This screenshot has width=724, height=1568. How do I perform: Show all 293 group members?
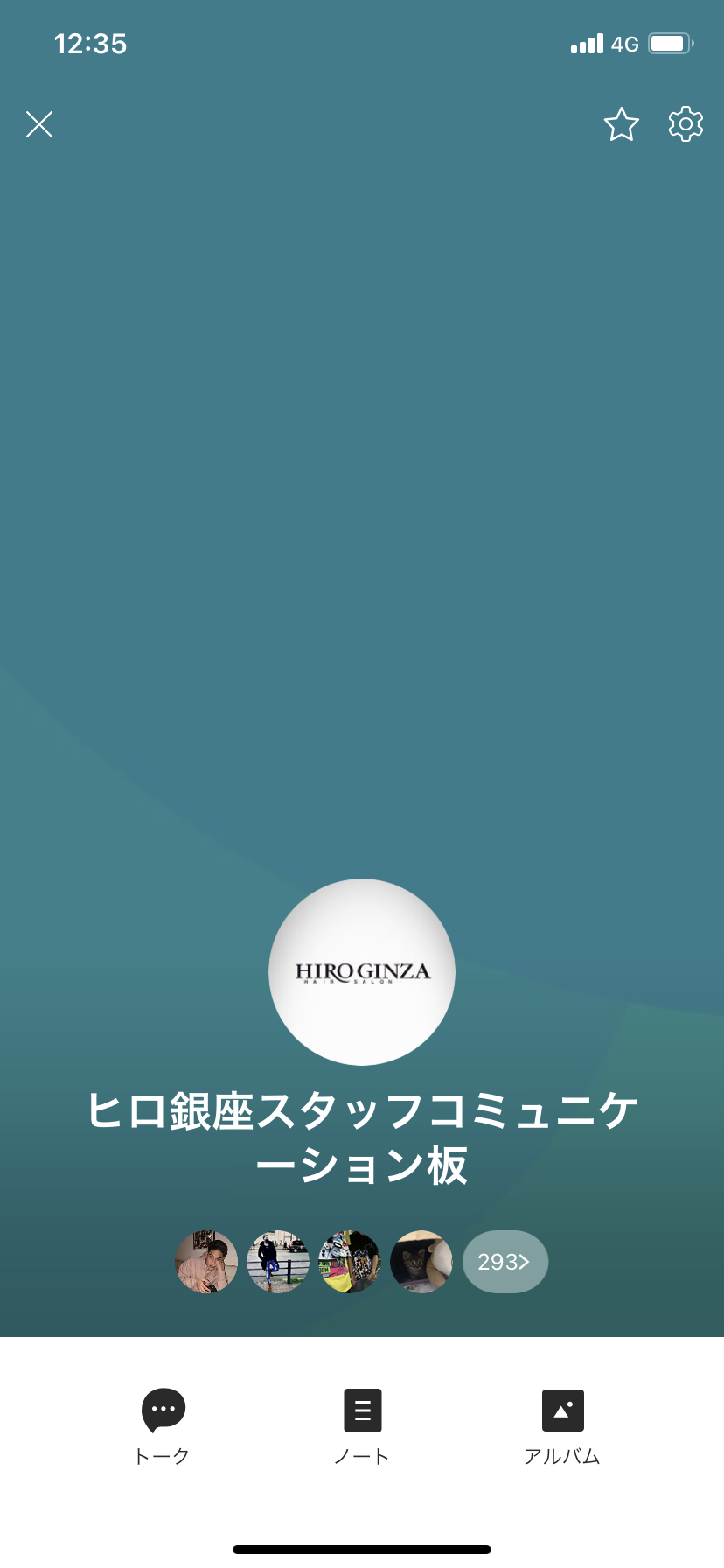click(x=505, y=1262)
